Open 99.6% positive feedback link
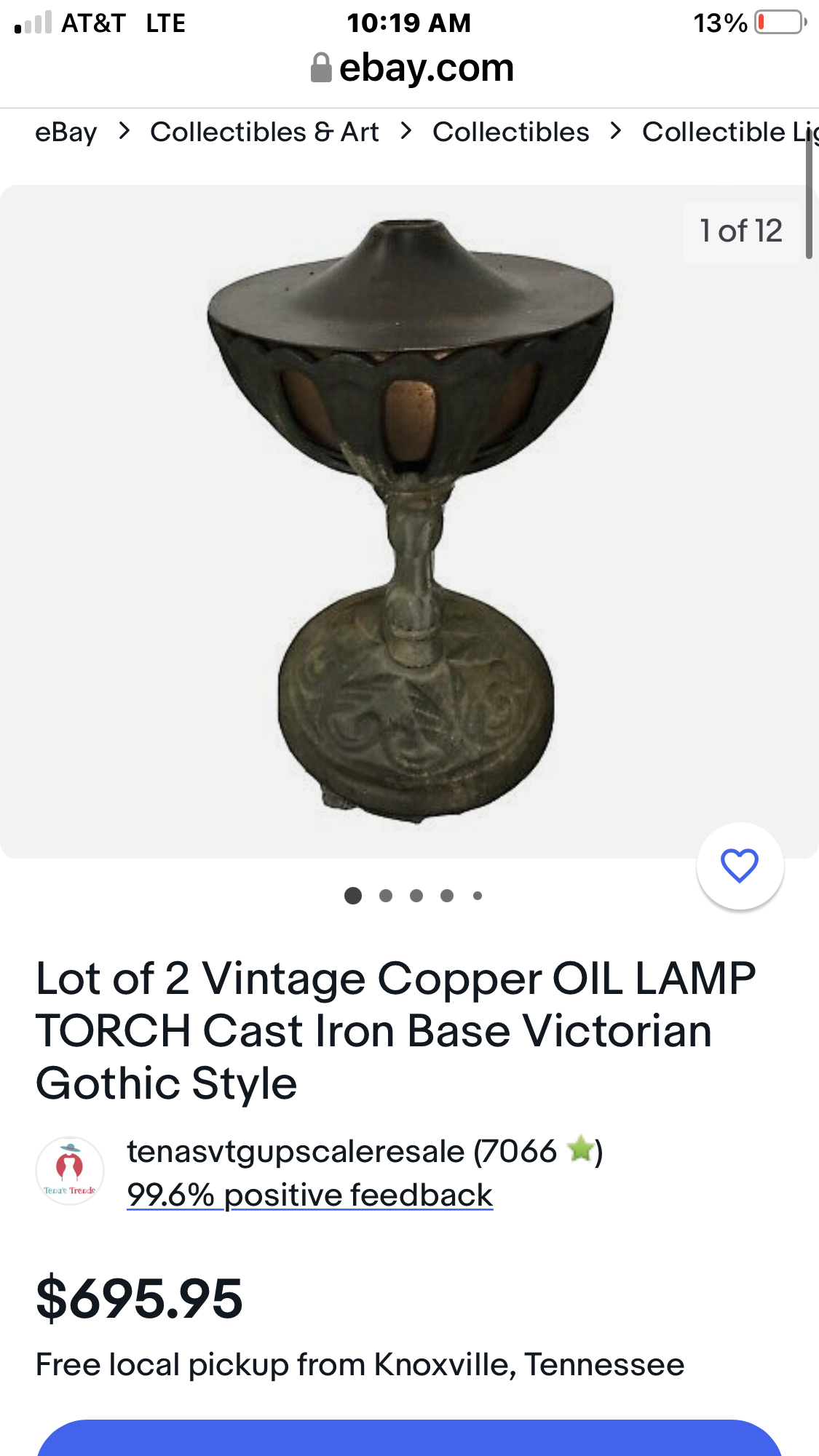 pyautogui.click(x=309, y=1196)
